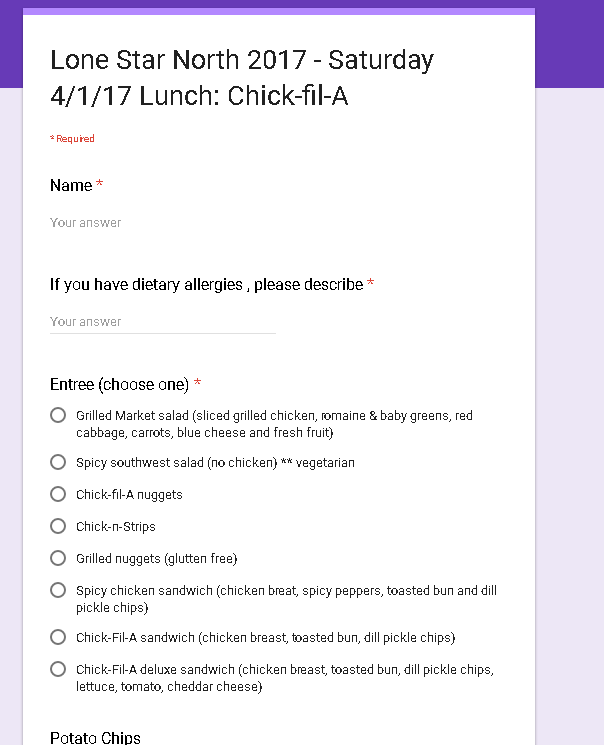
Task: Select Grilled nuggets gluten free option
Action: pos(58,558)
